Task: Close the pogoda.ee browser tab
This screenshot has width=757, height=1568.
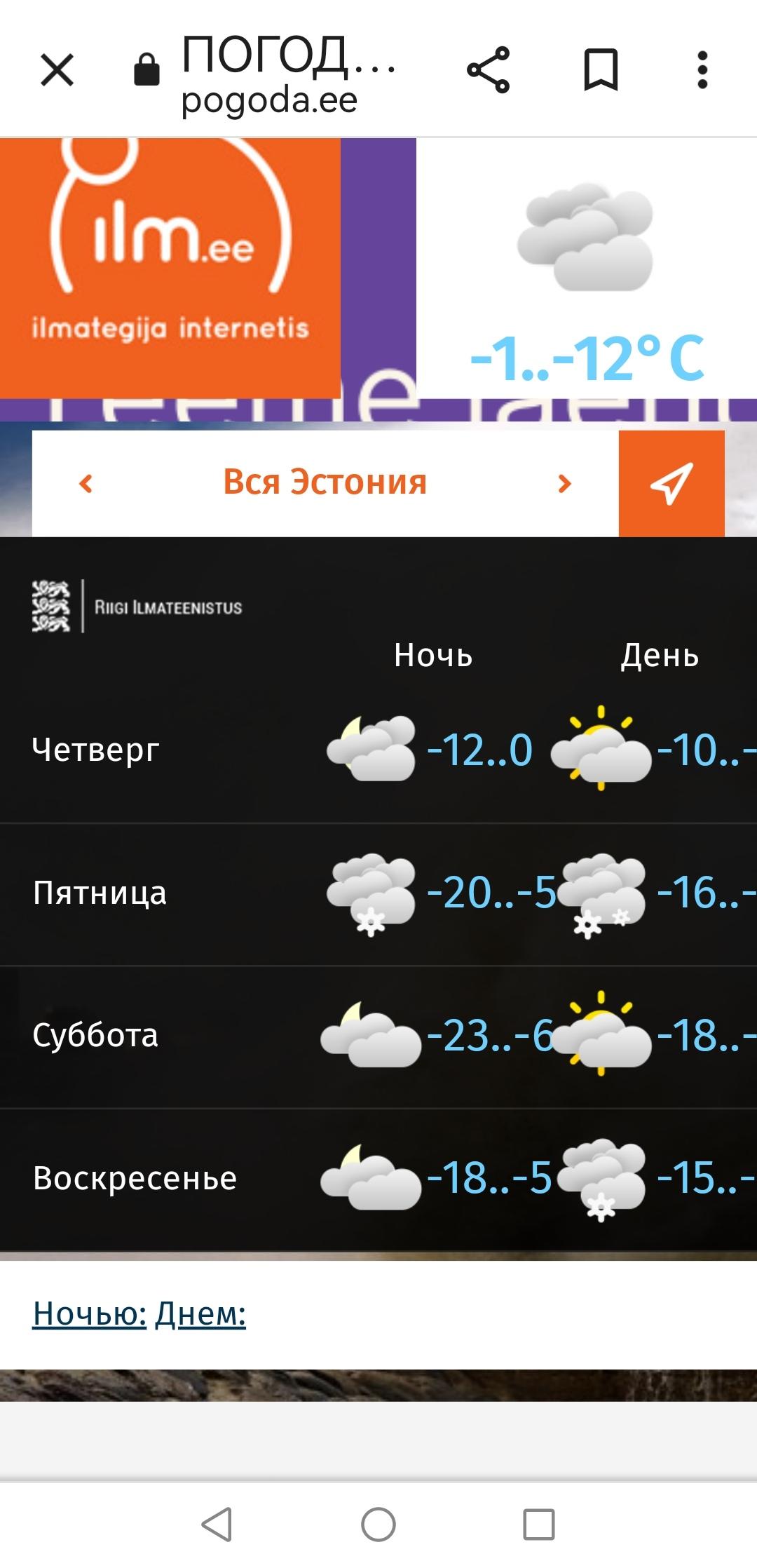Action: coord(57,70)
